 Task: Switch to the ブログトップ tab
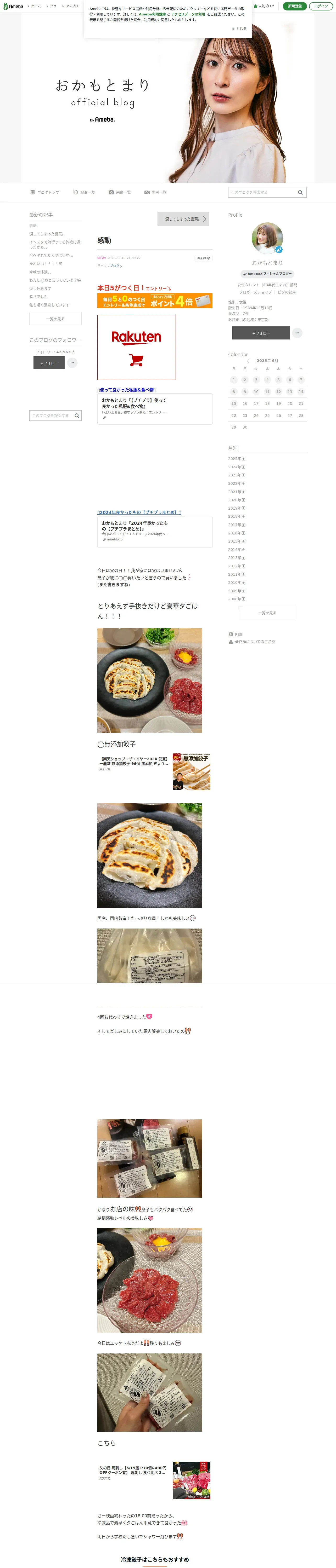click(45, 192)
